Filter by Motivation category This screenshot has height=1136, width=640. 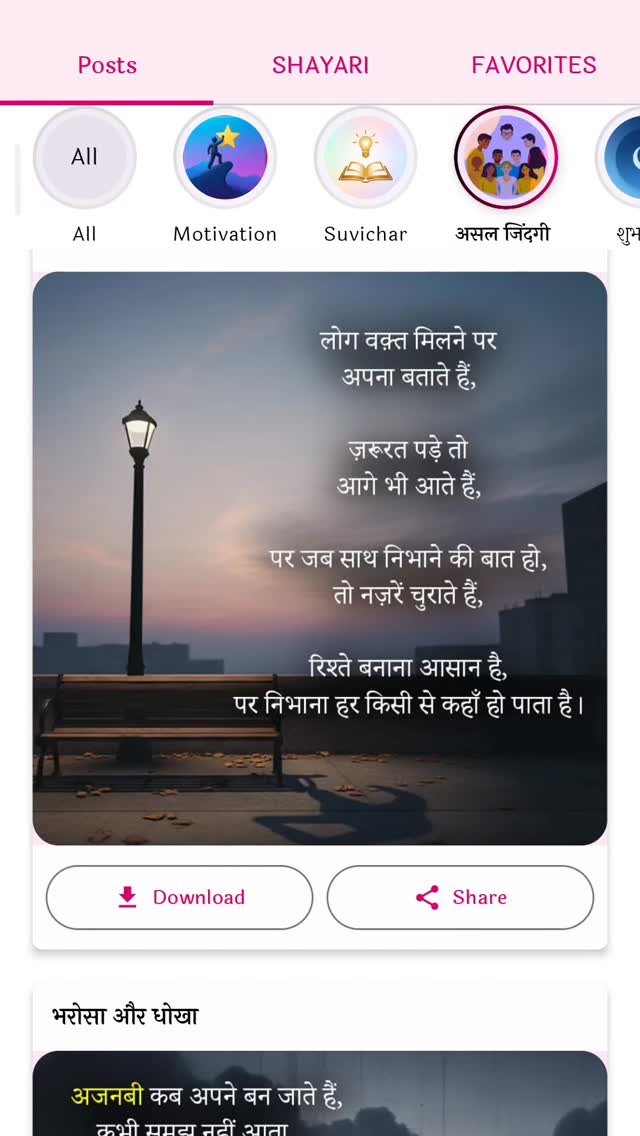[225, 158]
